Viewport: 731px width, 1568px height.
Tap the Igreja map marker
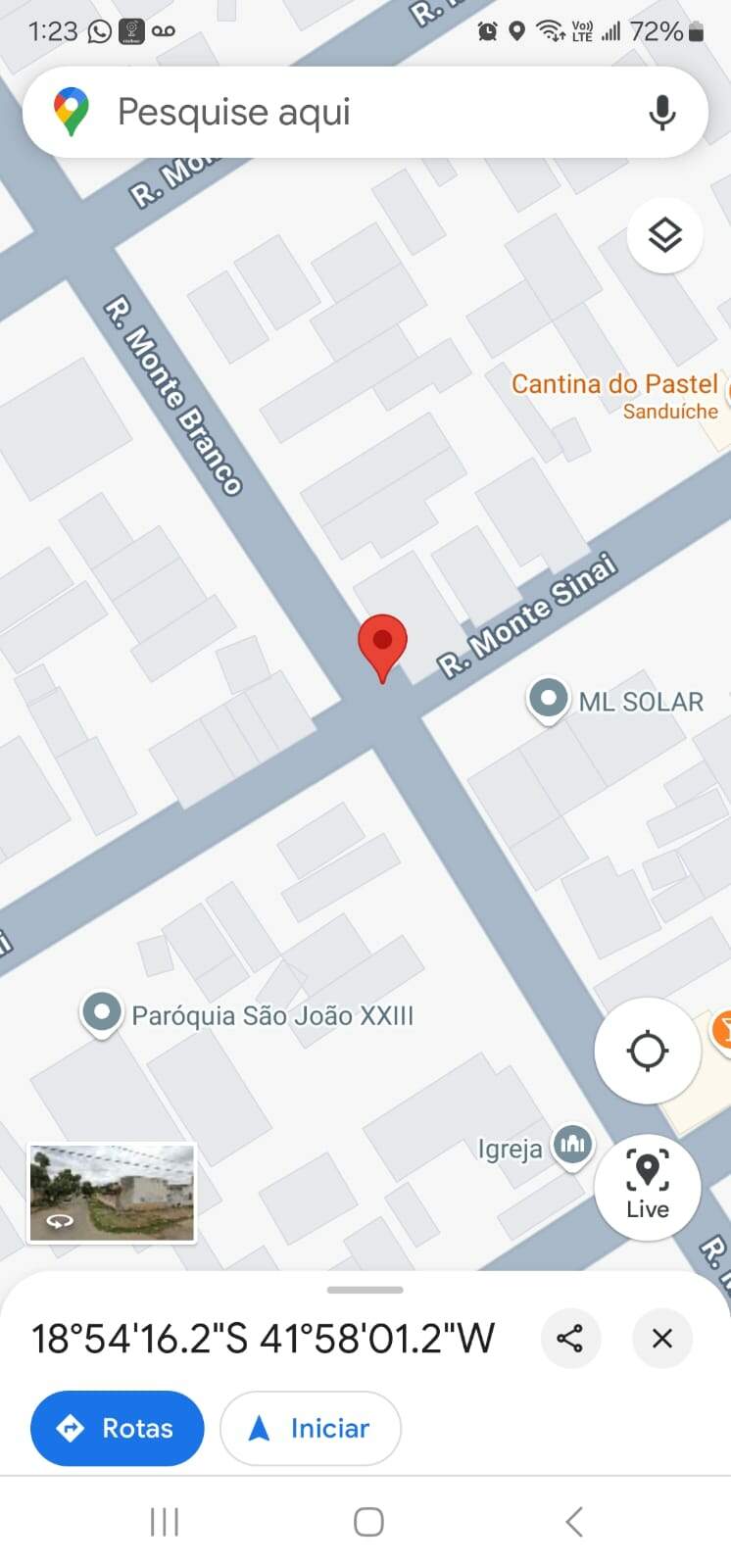click(573, 1145)
